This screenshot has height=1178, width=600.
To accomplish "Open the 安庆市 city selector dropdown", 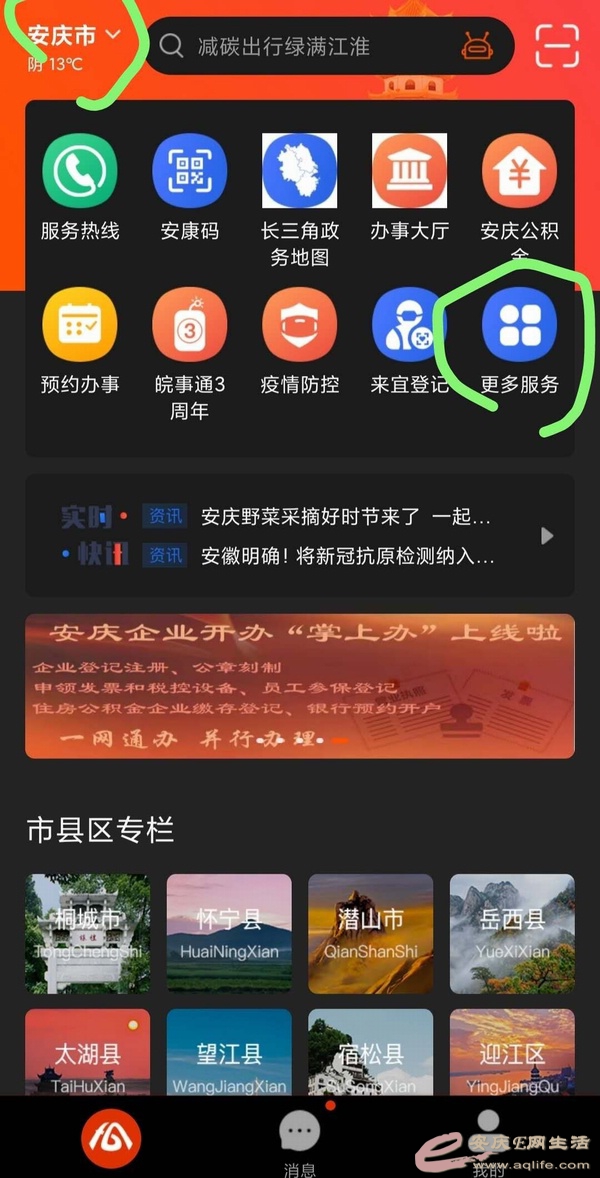I will coord(74,37).
